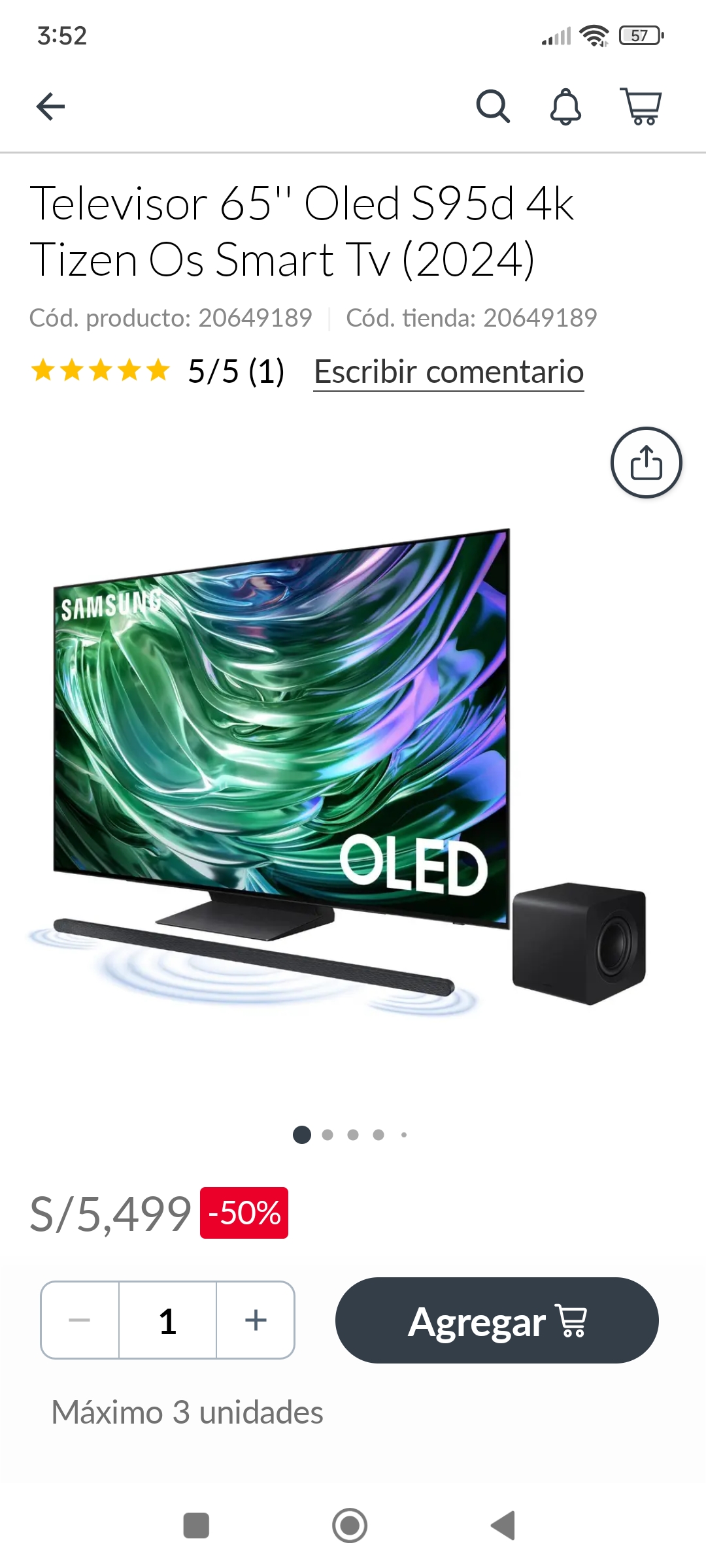
Task: Share this Samsung OLED TV product
Action: pos(646,463)
